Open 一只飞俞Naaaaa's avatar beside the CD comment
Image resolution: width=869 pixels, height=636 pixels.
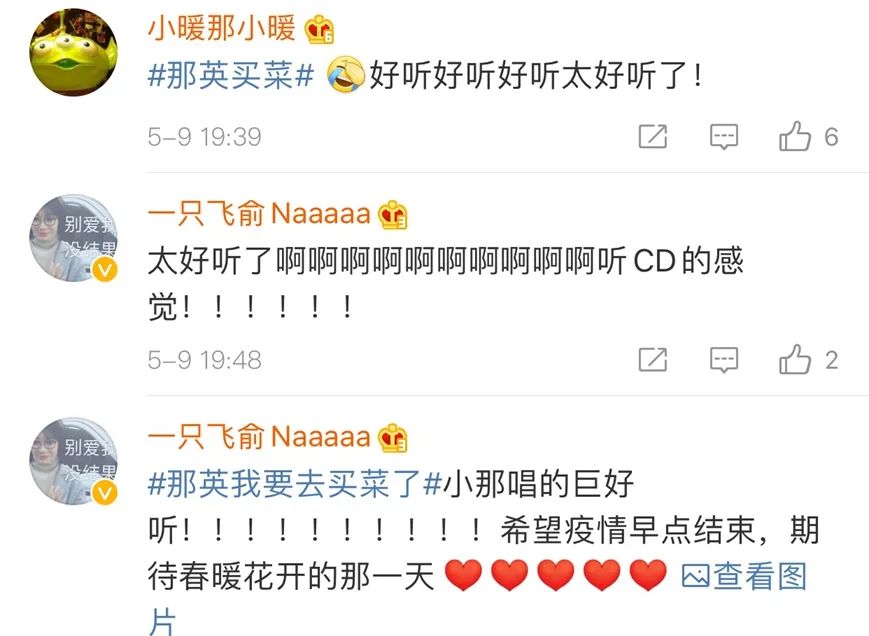click(74, 238)
